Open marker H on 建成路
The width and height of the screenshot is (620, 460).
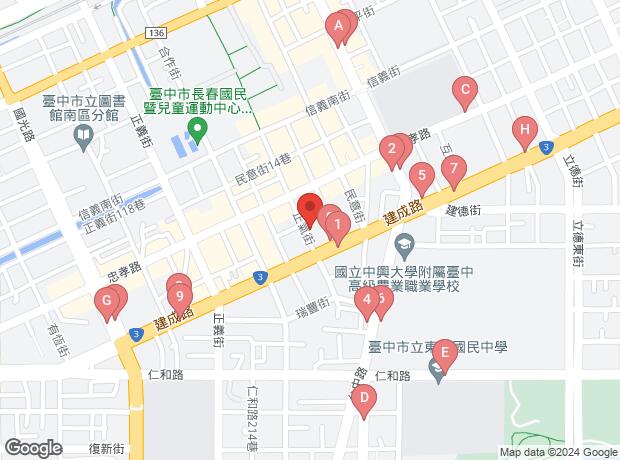click(x=523, y=129)
